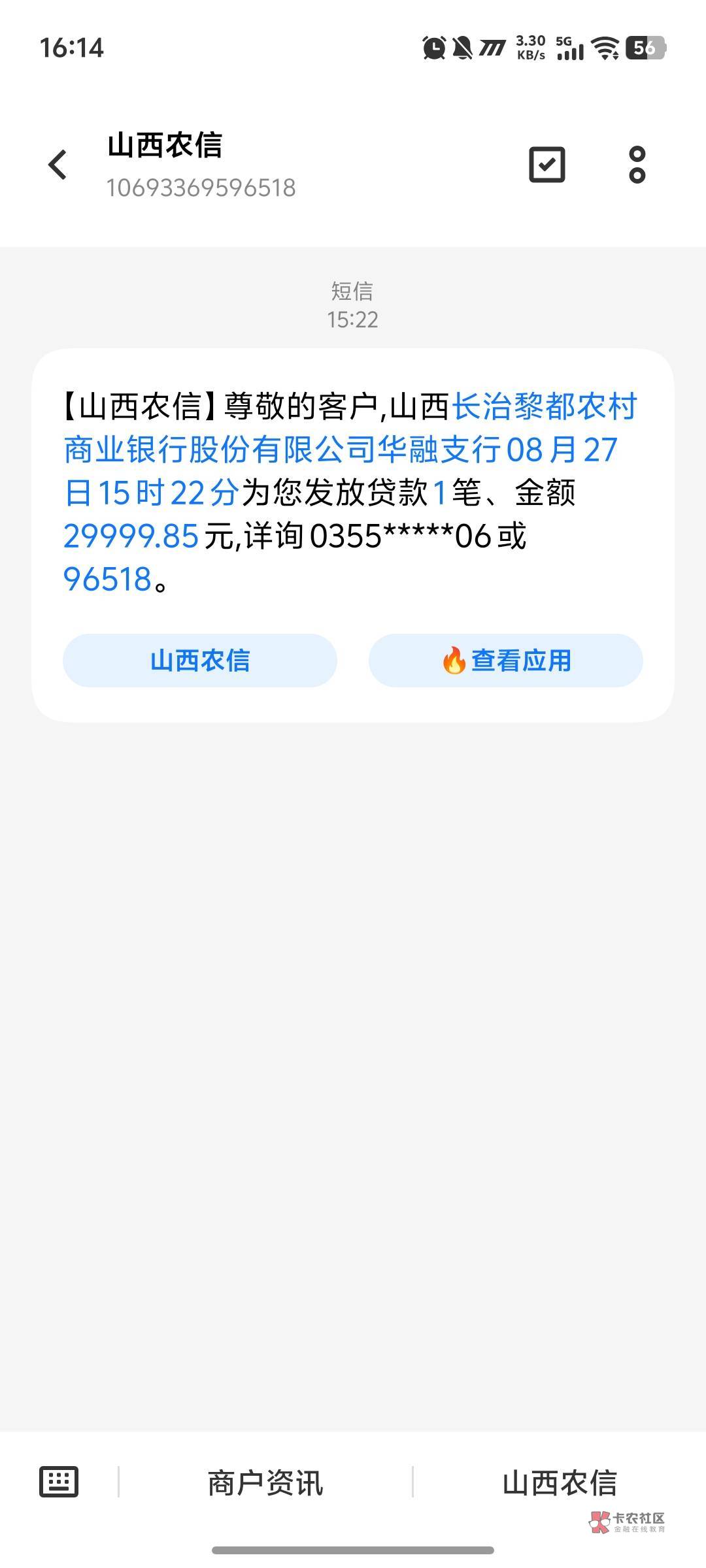706x1568 pixels.
Task: Tap the 山西农信 button in the message
Action: (x=200, y=661)
